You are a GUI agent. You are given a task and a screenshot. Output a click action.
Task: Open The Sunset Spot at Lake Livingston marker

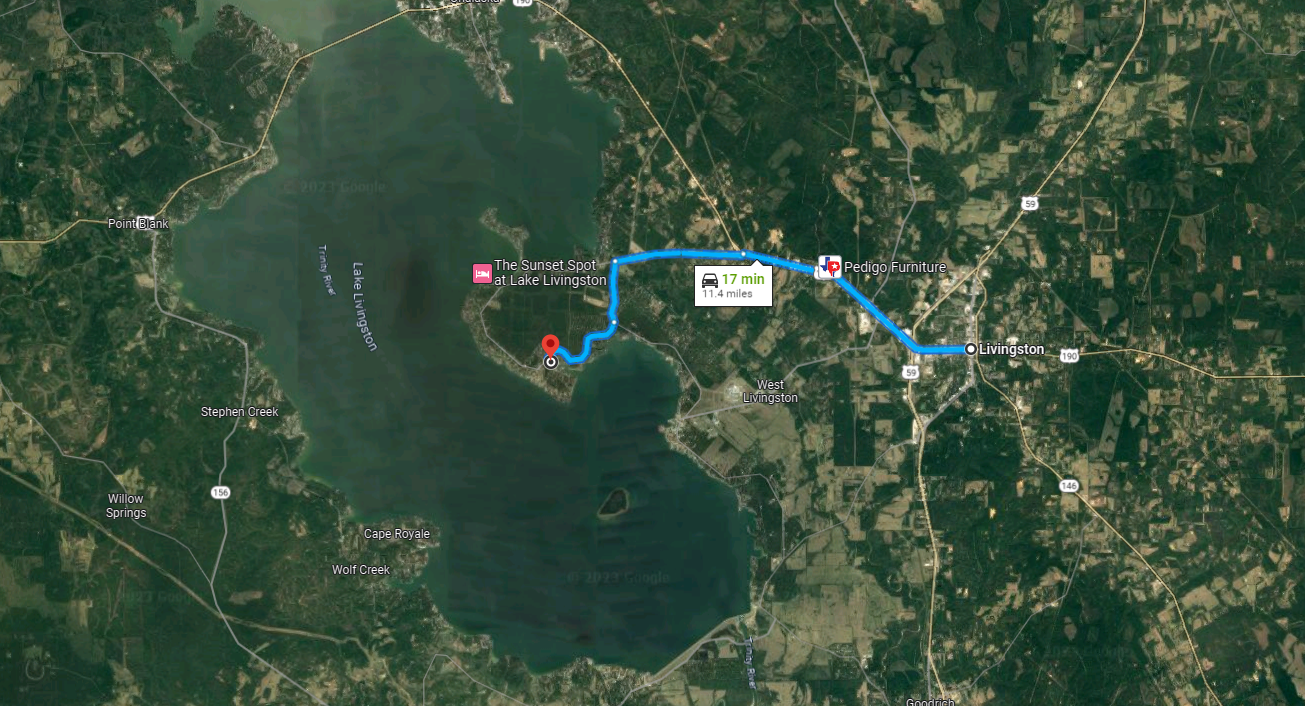[x=482, y=273]
